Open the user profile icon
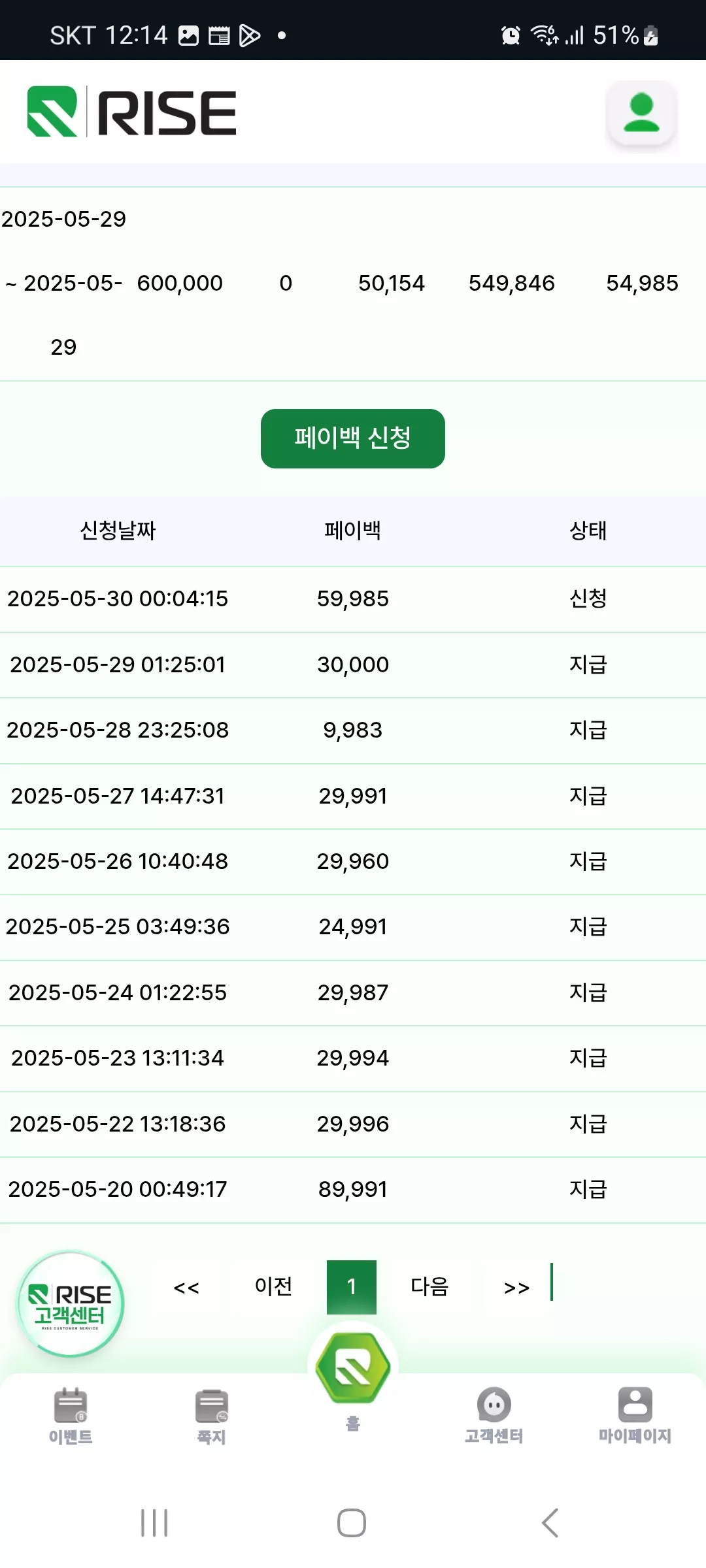This screenshot has height=1568, width=706. click(641, 114)
